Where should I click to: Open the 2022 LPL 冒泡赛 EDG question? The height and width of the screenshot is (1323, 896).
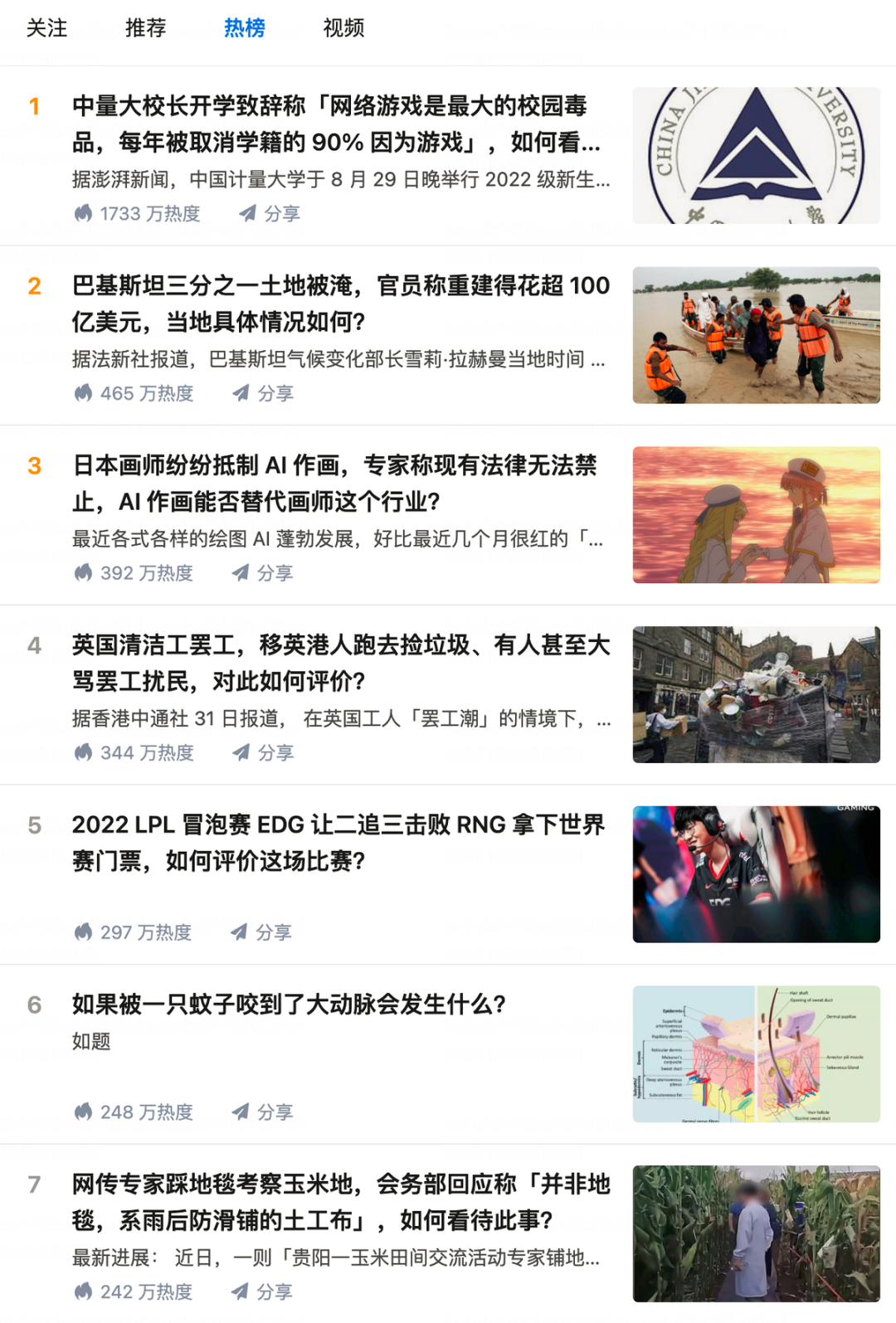pos(338,843)
